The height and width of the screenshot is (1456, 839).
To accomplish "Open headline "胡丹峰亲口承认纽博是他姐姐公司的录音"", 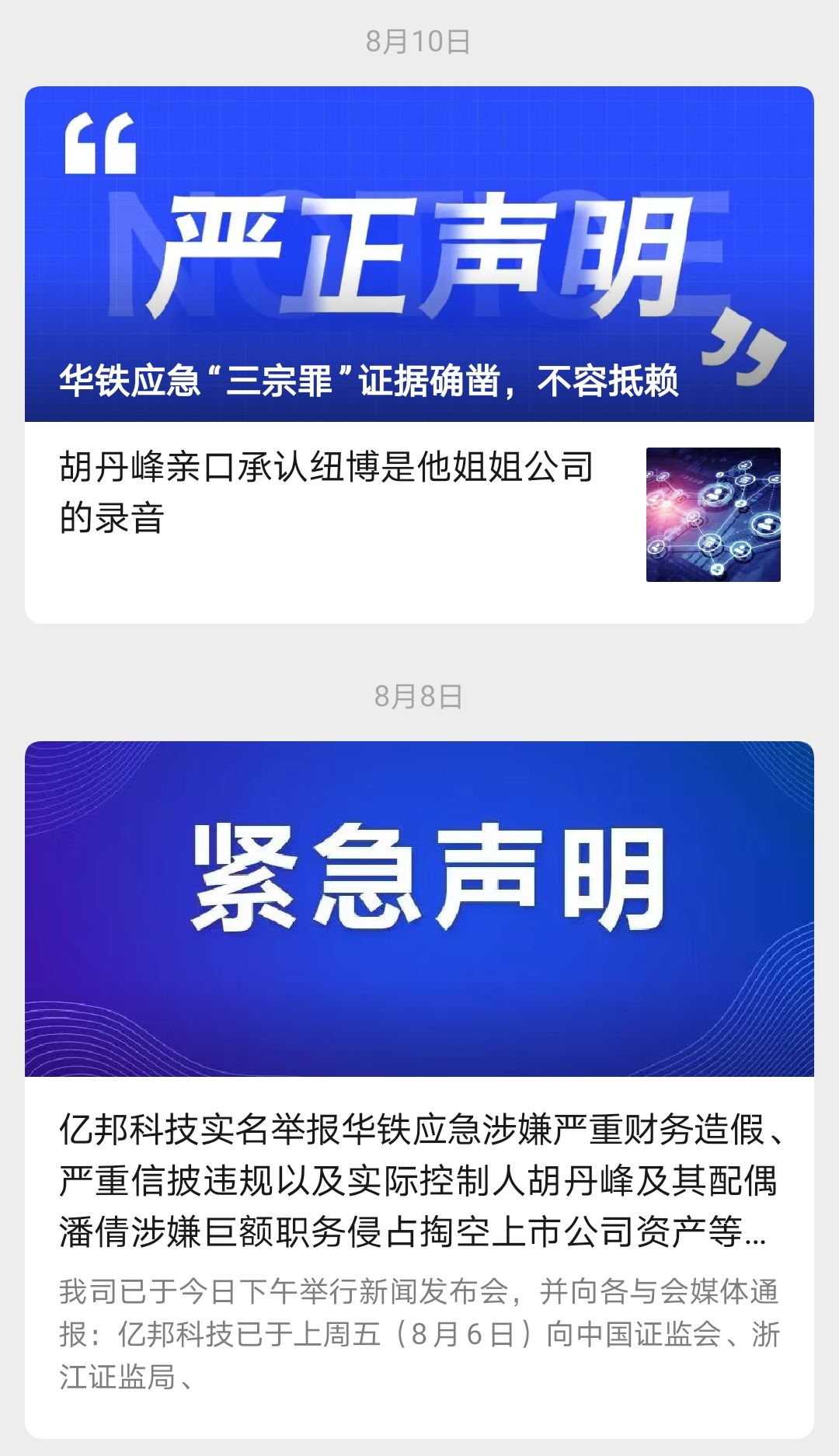I will coord(326,489).
